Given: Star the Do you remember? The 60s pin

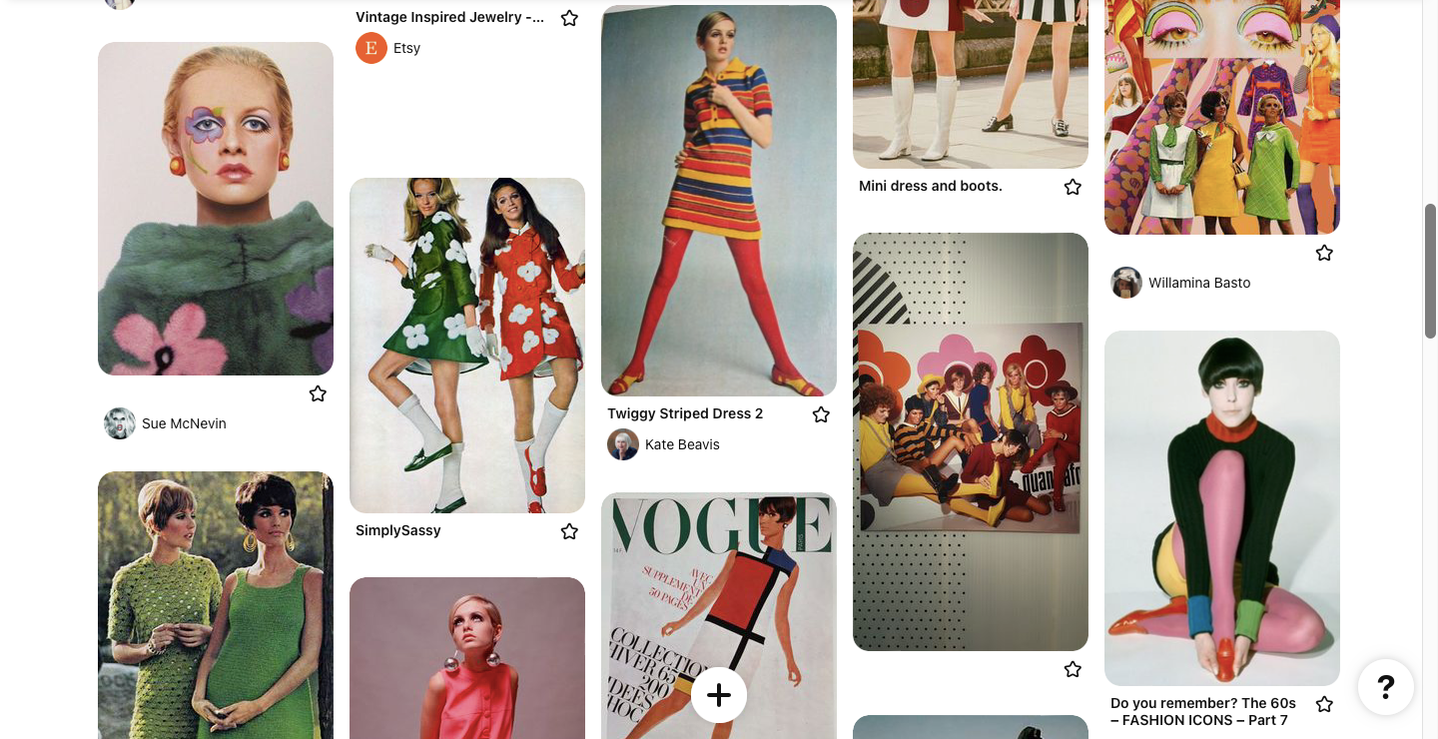Looking at the screenshot, I should (1324, 704).
